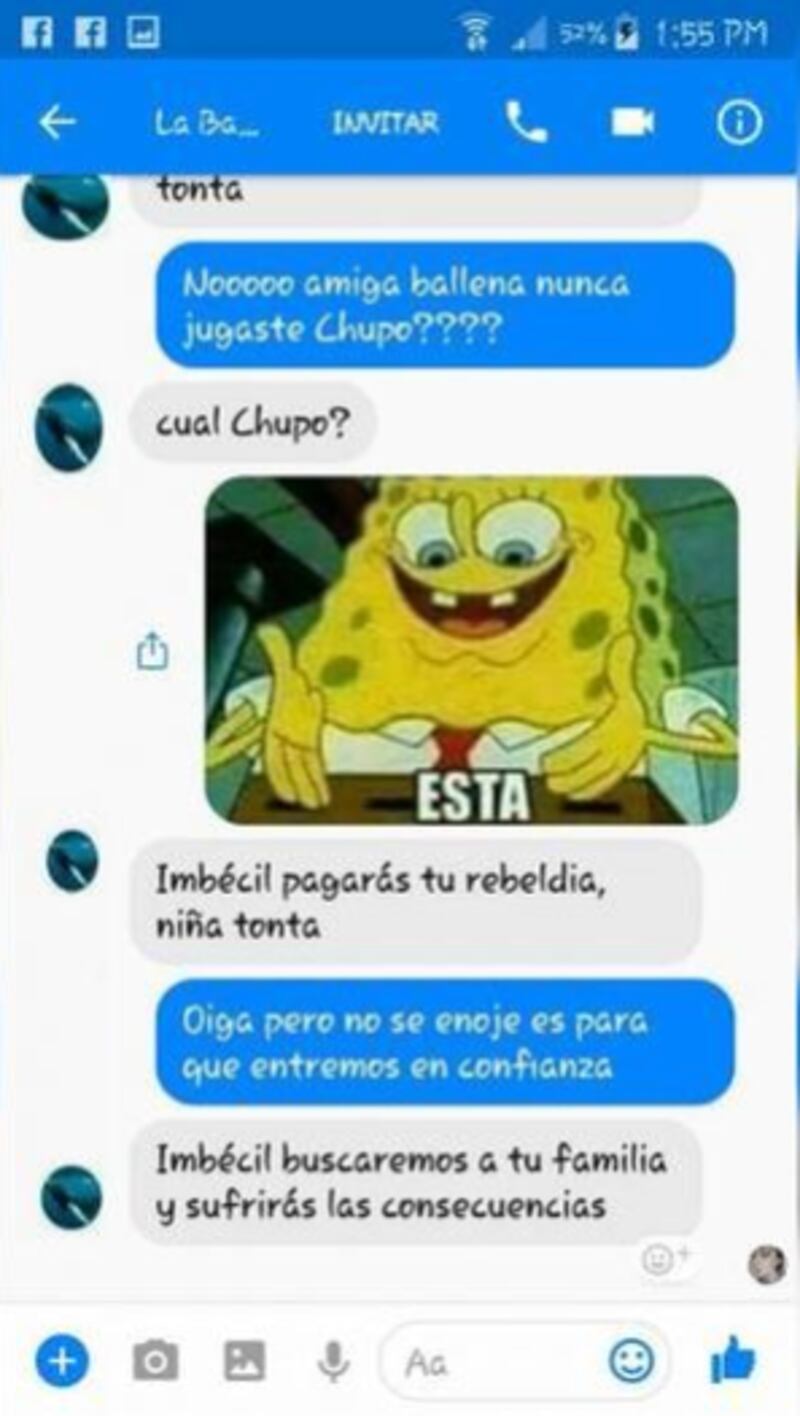The height and width of the screenshot is (1416, 800).
Task: Open the SpongeBob ESTA image
Action: click(x=471, y=650)
